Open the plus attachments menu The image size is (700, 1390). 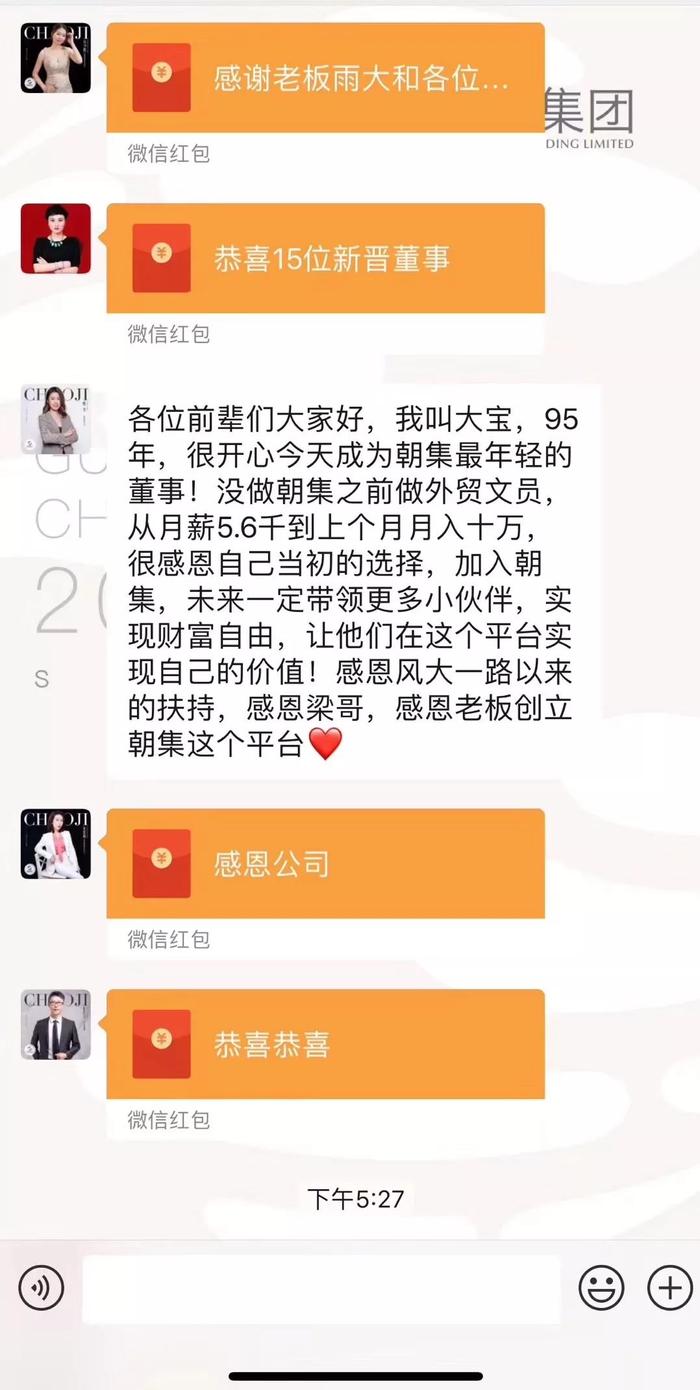click(x=669, y=1288)
